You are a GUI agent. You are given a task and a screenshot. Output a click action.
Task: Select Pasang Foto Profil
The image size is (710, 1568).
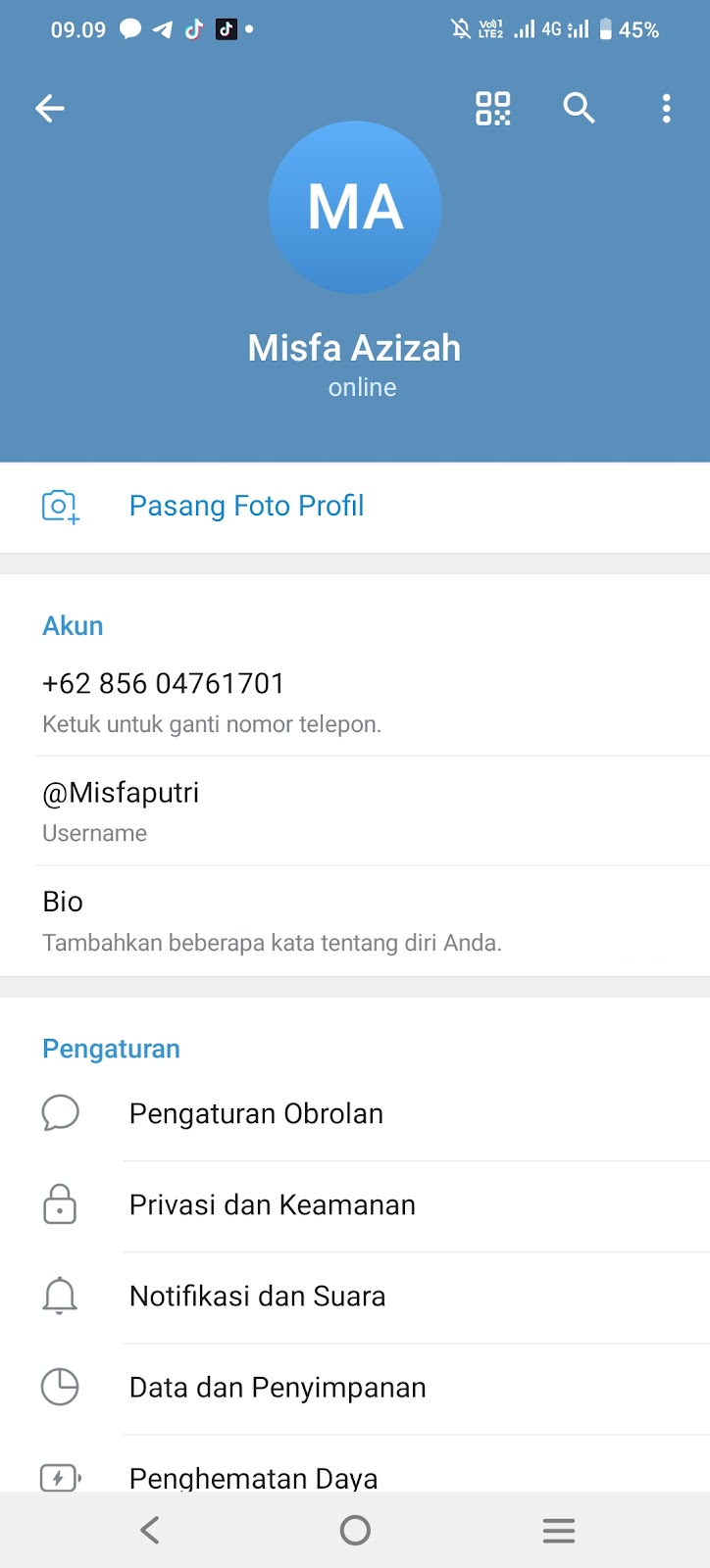click(246, 506)
